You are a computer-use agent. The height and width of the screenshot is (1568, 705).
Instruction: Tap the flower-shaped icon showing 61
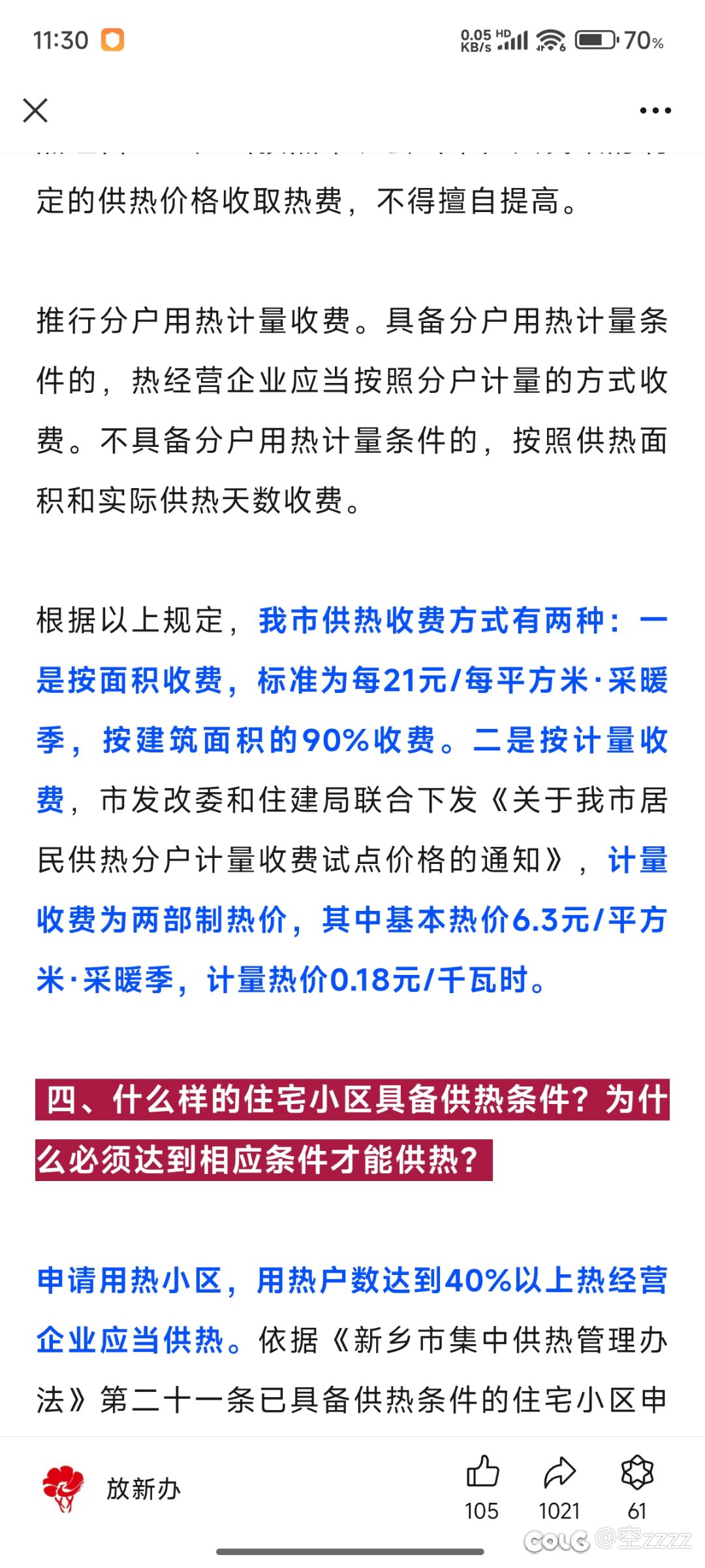pyautogui.click(x=637, y=1472)
